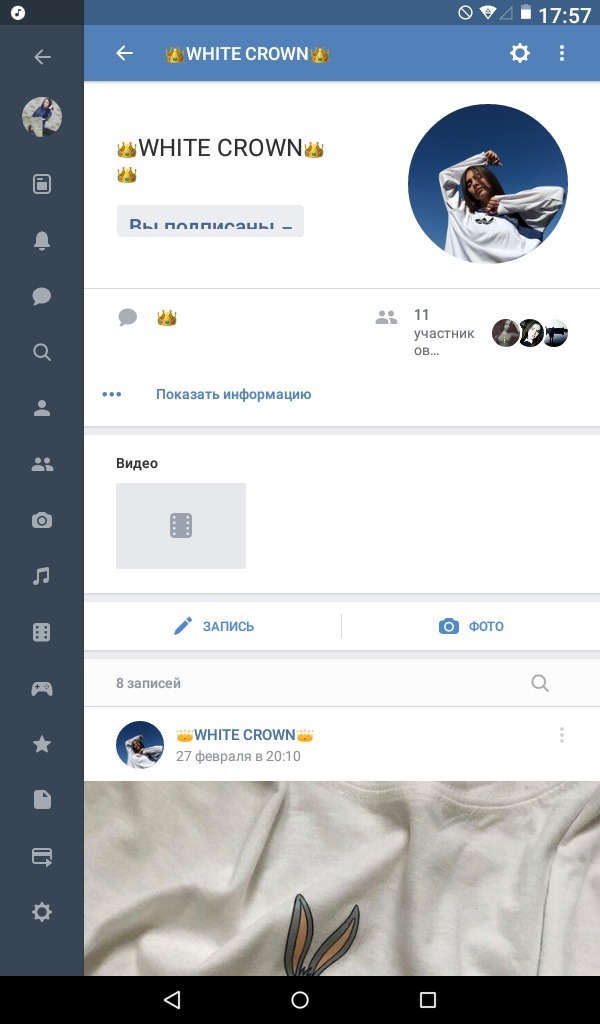Tap the 'Вы подписаны' subscription button
The width and height of the screenshot is (600, 1024).
[x=210, y=221]
